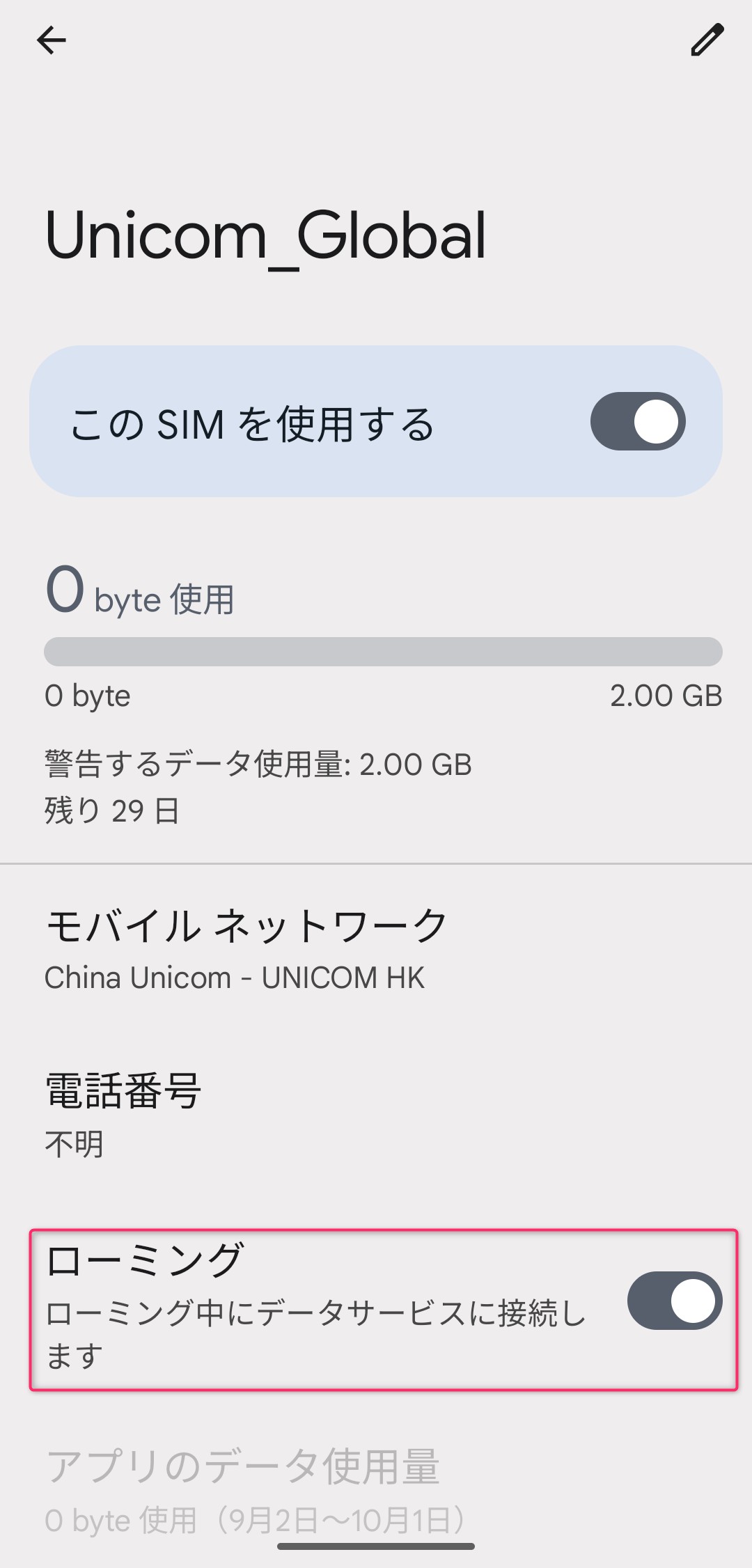Open モバイル ネットワーク settings
Screen dimensions: 752x1568
[x=376, y=948]
